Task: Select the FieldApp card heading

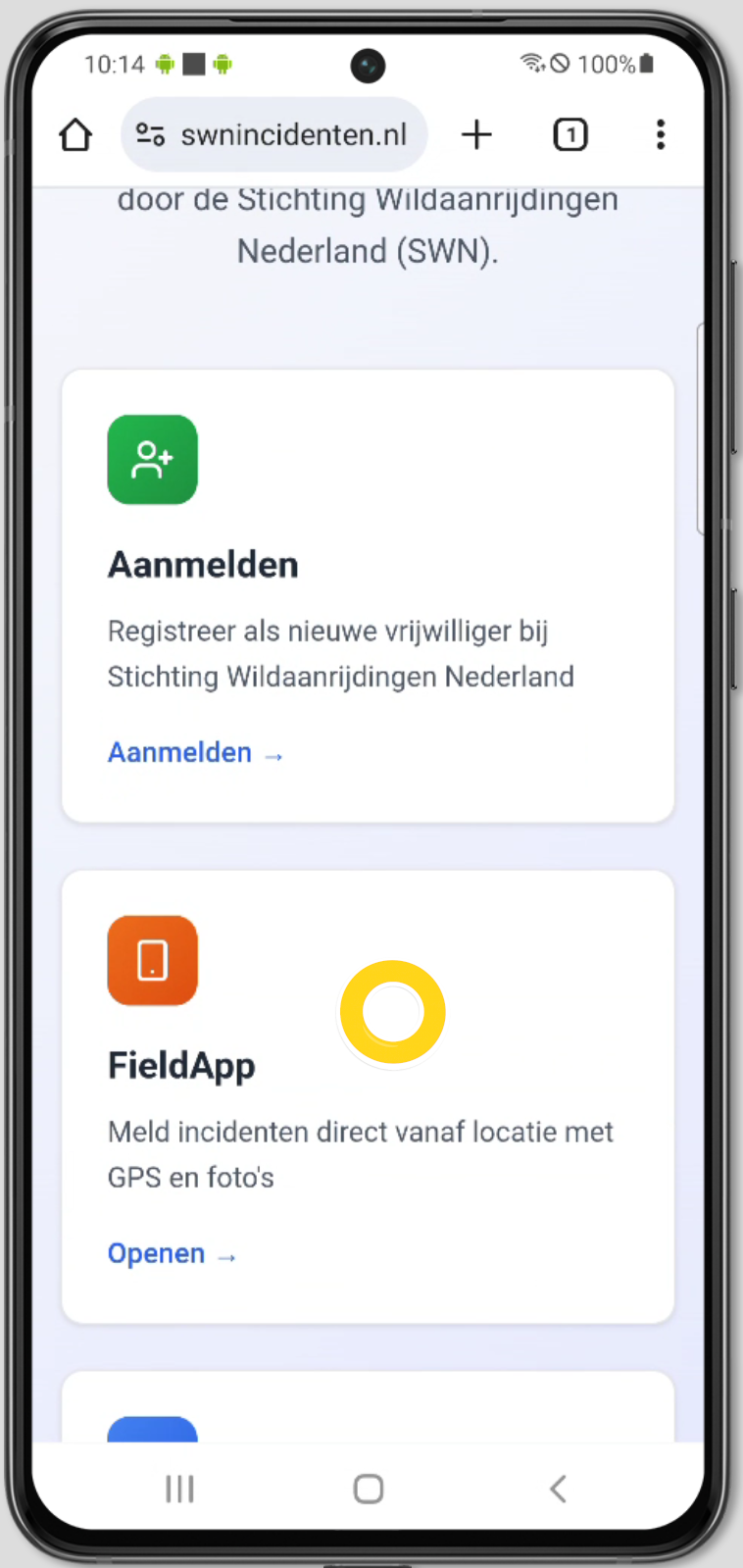Action: (x=181, y=1066)
